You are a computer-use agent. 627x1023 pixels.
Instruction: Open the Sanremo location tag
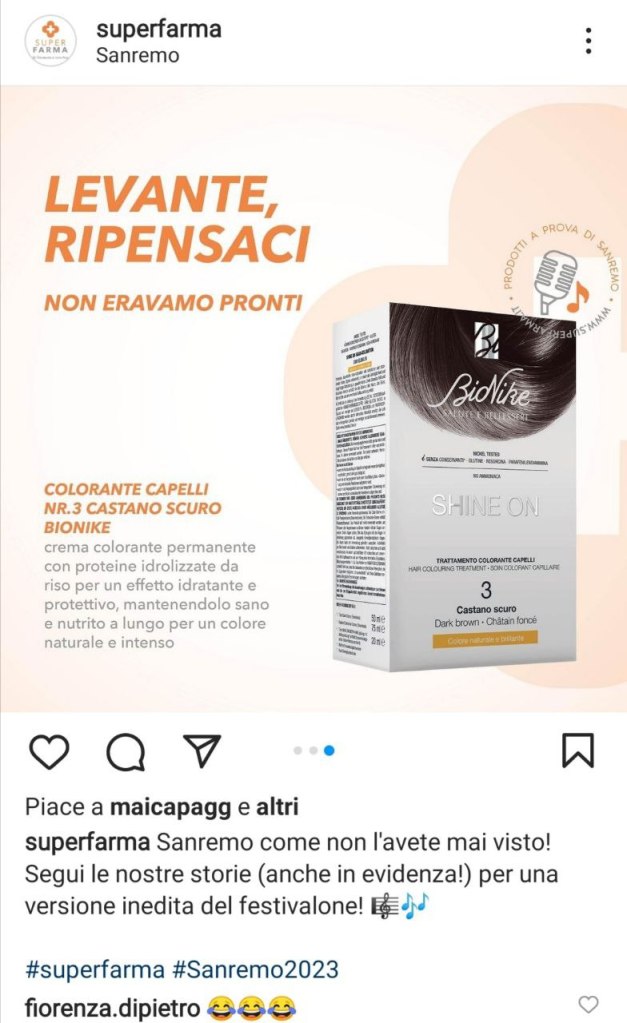[x=137, y=56]
